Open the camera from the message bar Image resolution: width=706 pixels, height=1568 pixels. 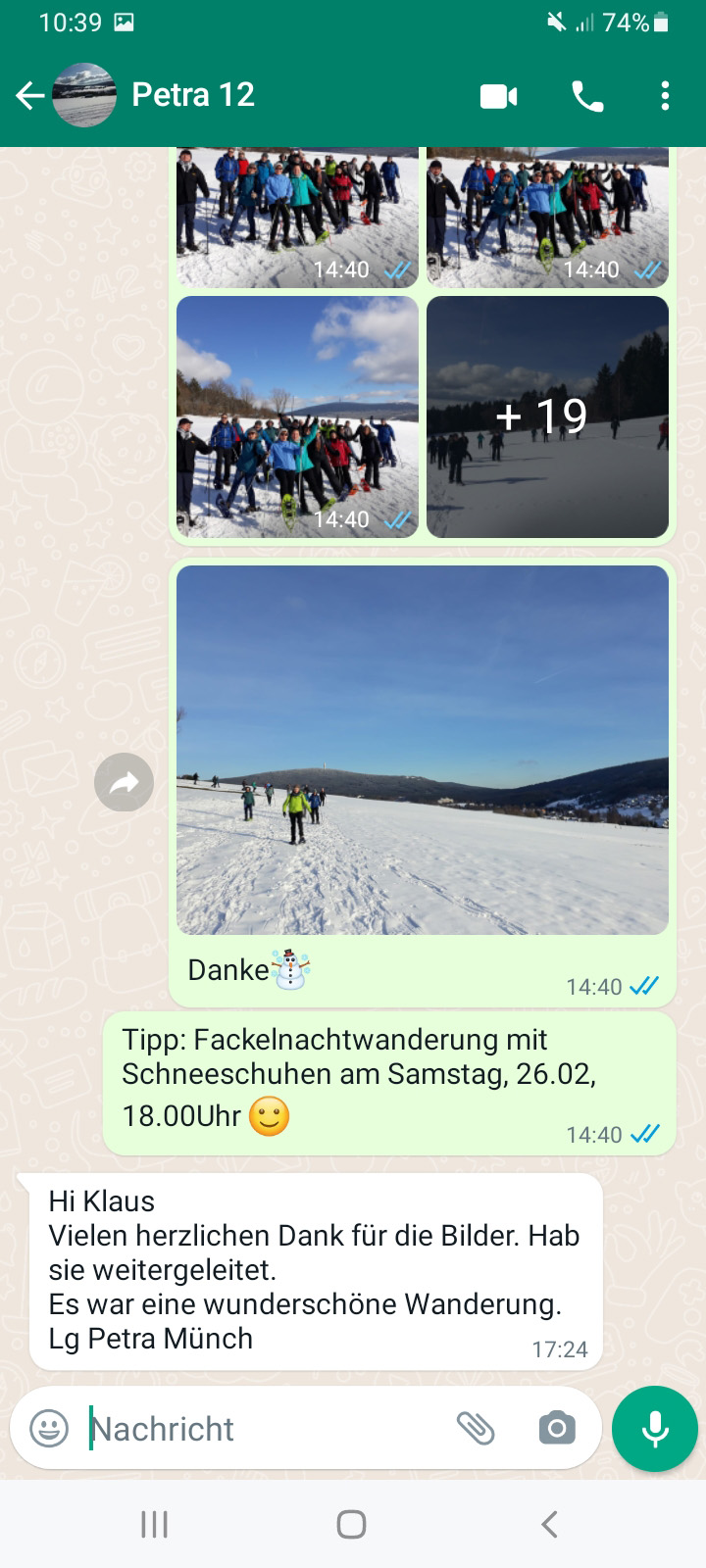[556, 1428]
